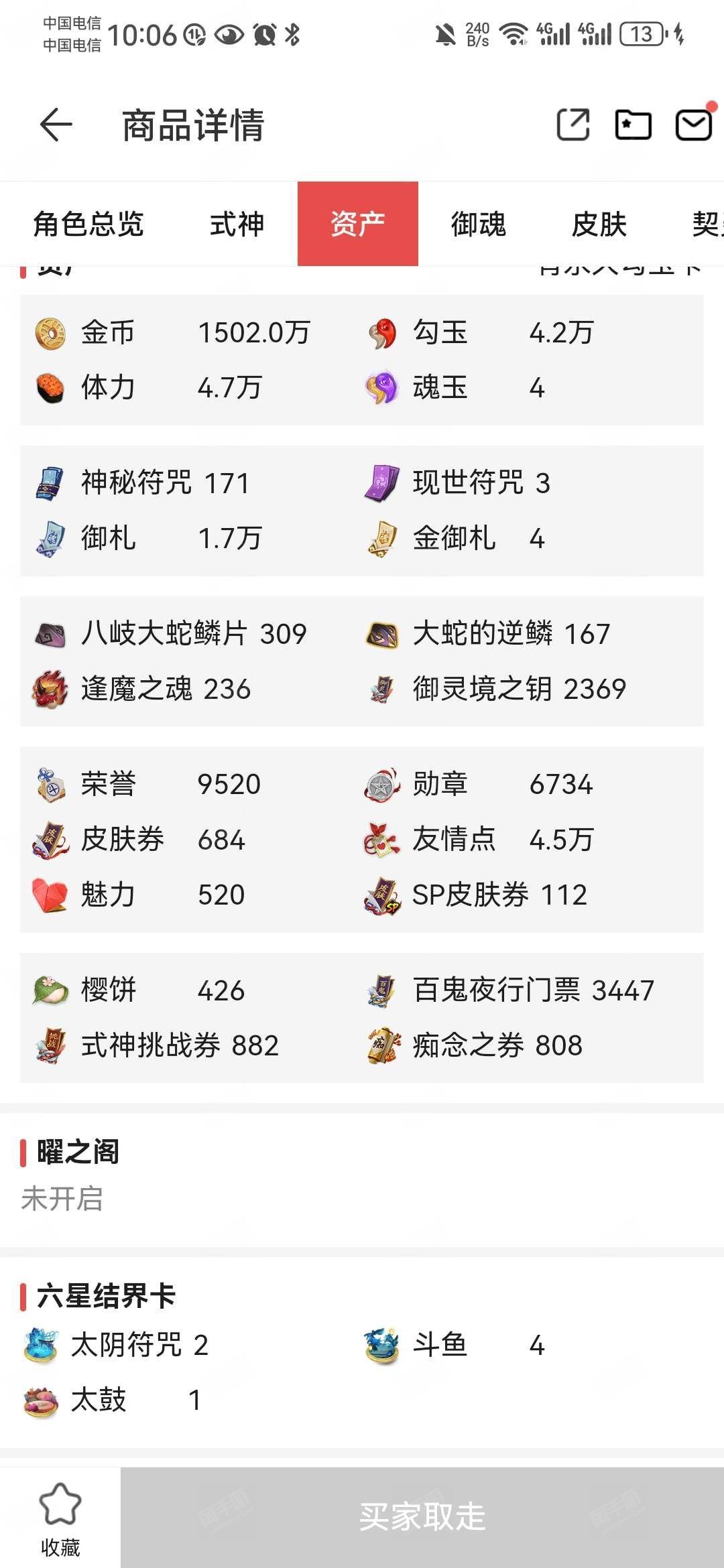Switch to the 皮肤 tab
Viewport: 724px width, 1568px height.
point(599,224)
